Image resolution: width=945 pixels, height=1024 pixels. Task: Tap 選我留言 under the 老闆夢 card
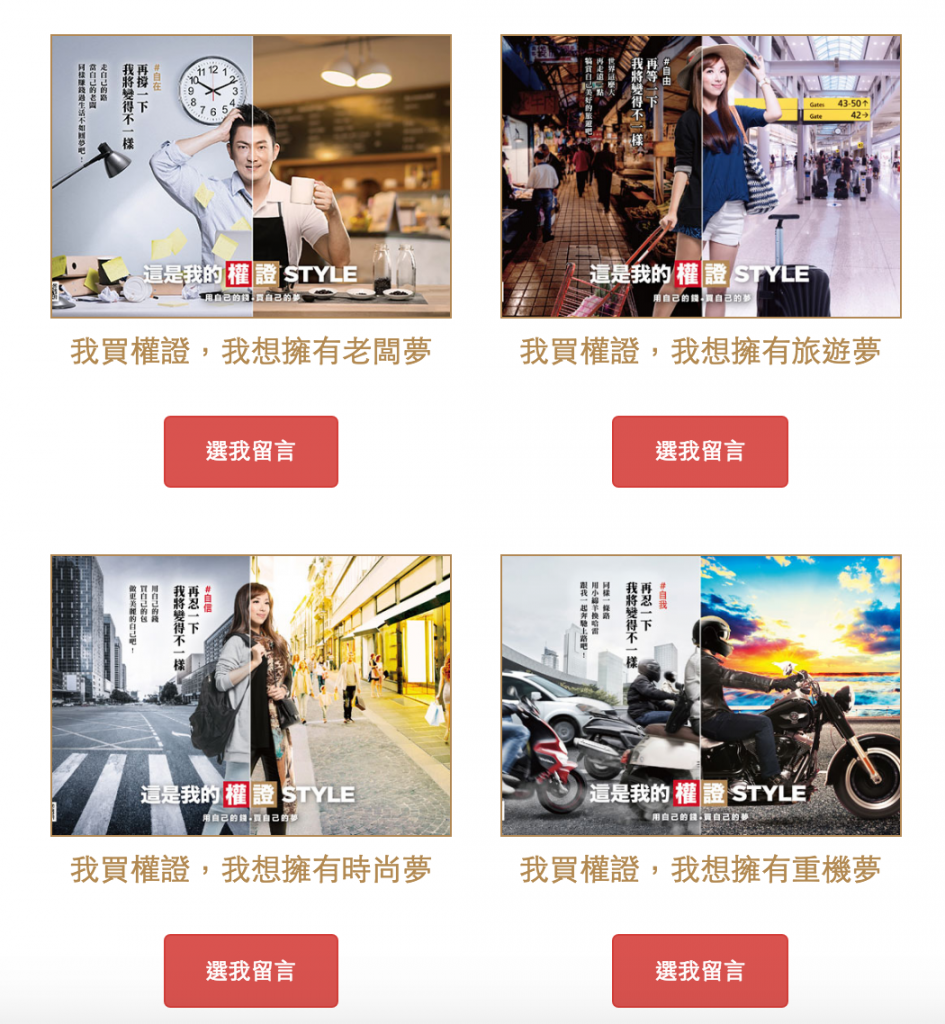250,451
